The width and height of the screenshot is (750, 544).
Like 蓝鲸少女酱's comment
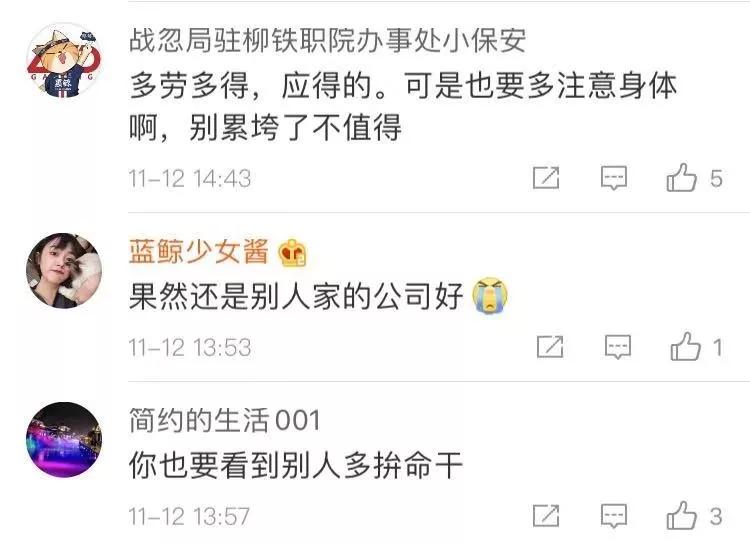pos(685,347)
